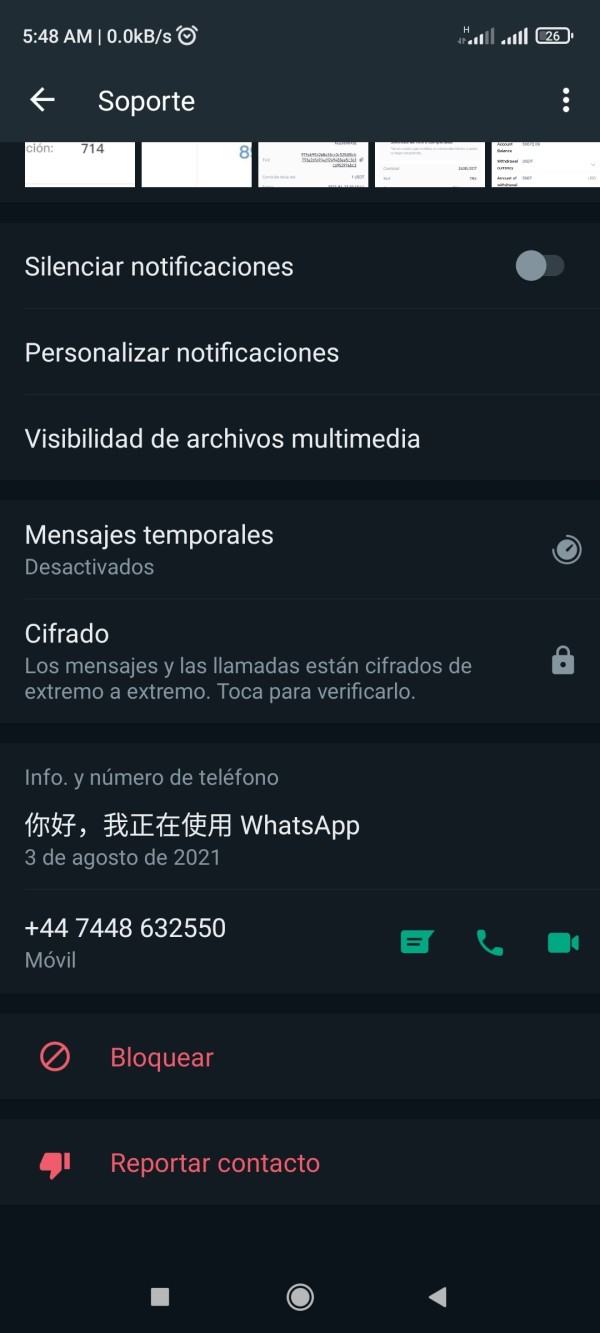This screenshot has width=600, height=1333.
Task: Open the three-dot overflow menu
Action: pos(566,100)
